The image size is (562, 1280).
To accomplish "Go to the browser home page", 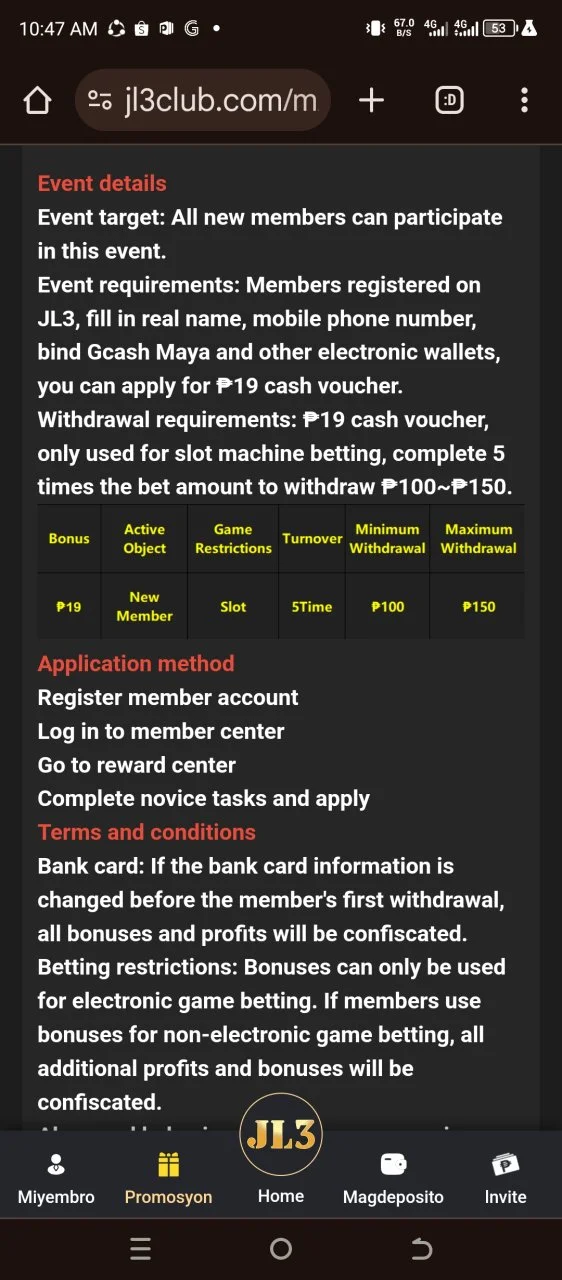I will [x=37, y=100].
